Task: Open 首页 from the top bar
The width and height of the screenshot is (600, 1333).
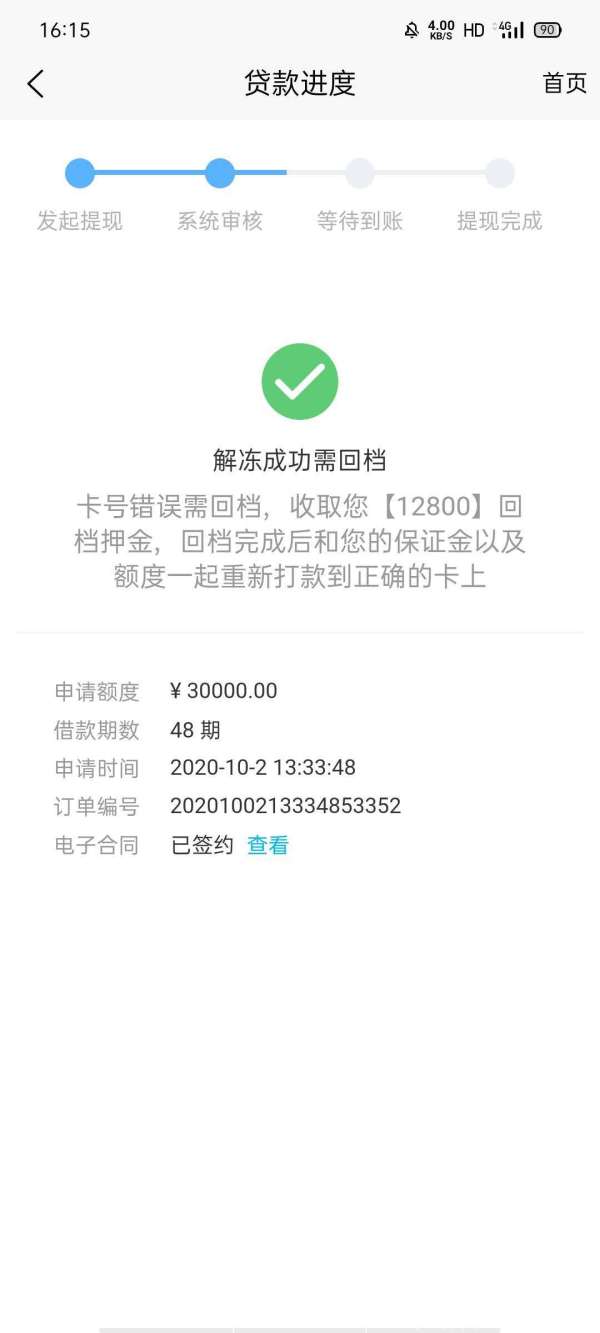Action: [564, 84]
